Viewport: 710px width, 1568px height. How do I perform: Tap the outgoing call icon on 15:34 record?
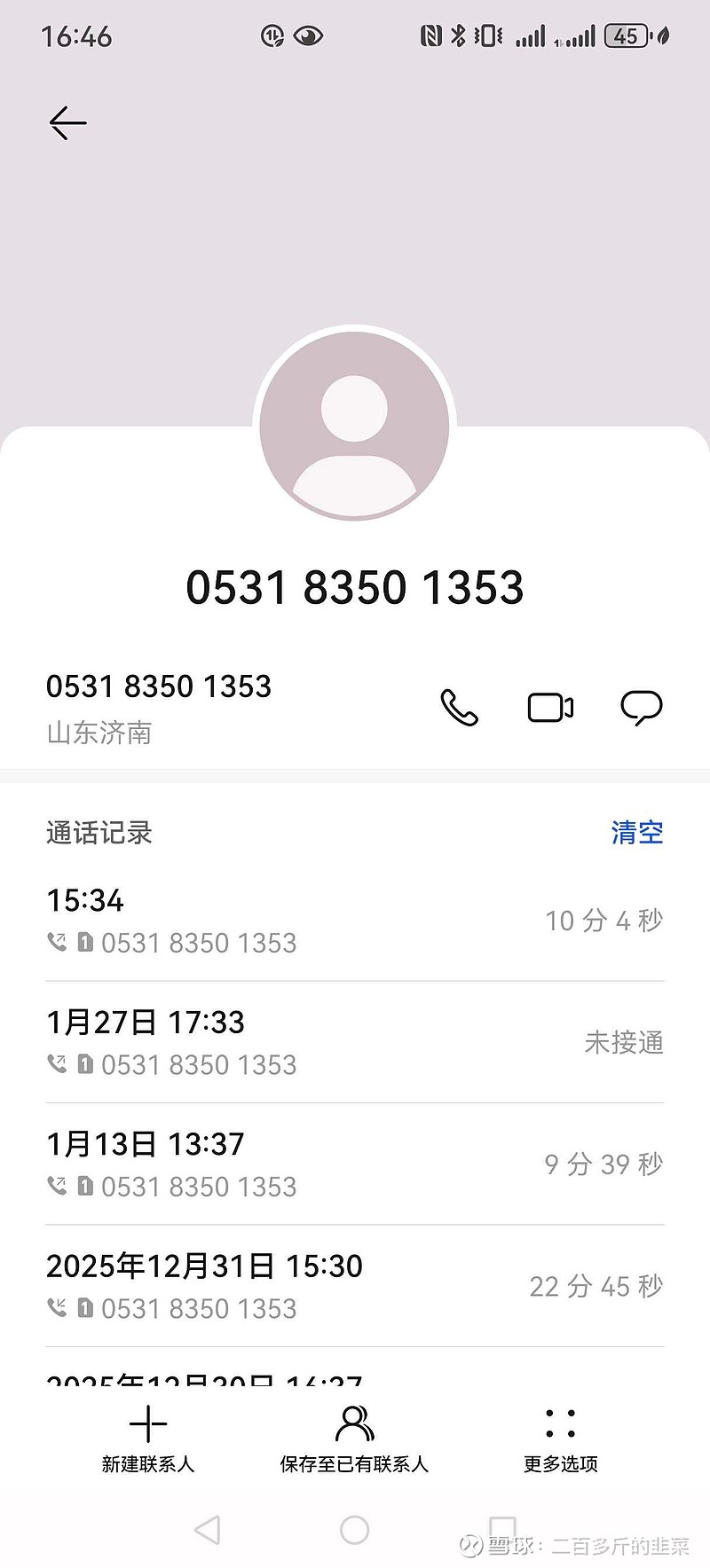click(56, 943)
